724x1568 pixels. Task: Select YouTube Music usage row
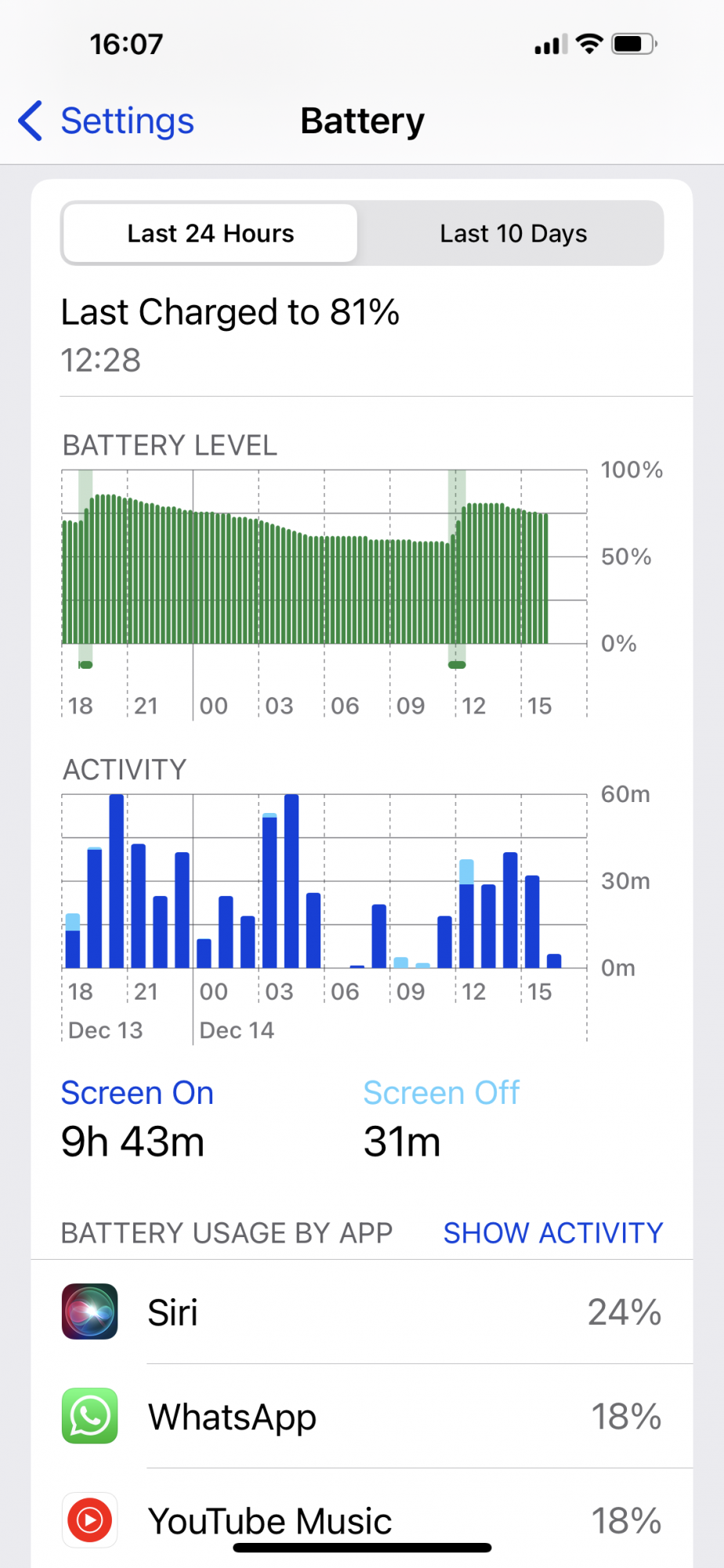(x=362, y=1519)
